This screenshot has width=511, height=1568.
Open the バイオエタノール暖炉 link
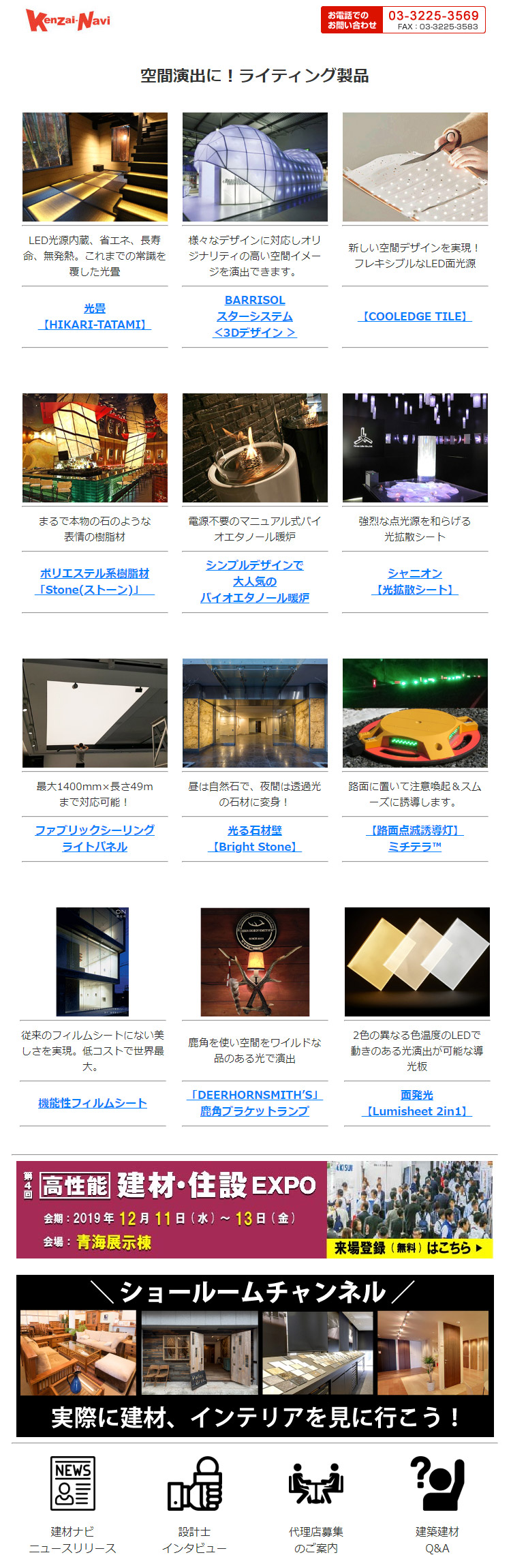click(255, 582)
